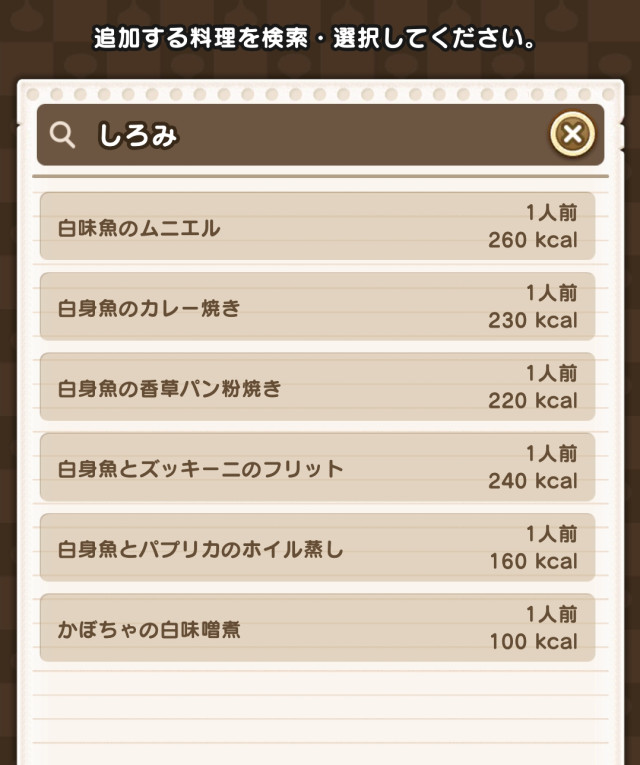Pick 白身魚とズッキーニのフリット
The height and width of the screenshot is (765, 640).
pyautogui.click(x=317, y=467)
